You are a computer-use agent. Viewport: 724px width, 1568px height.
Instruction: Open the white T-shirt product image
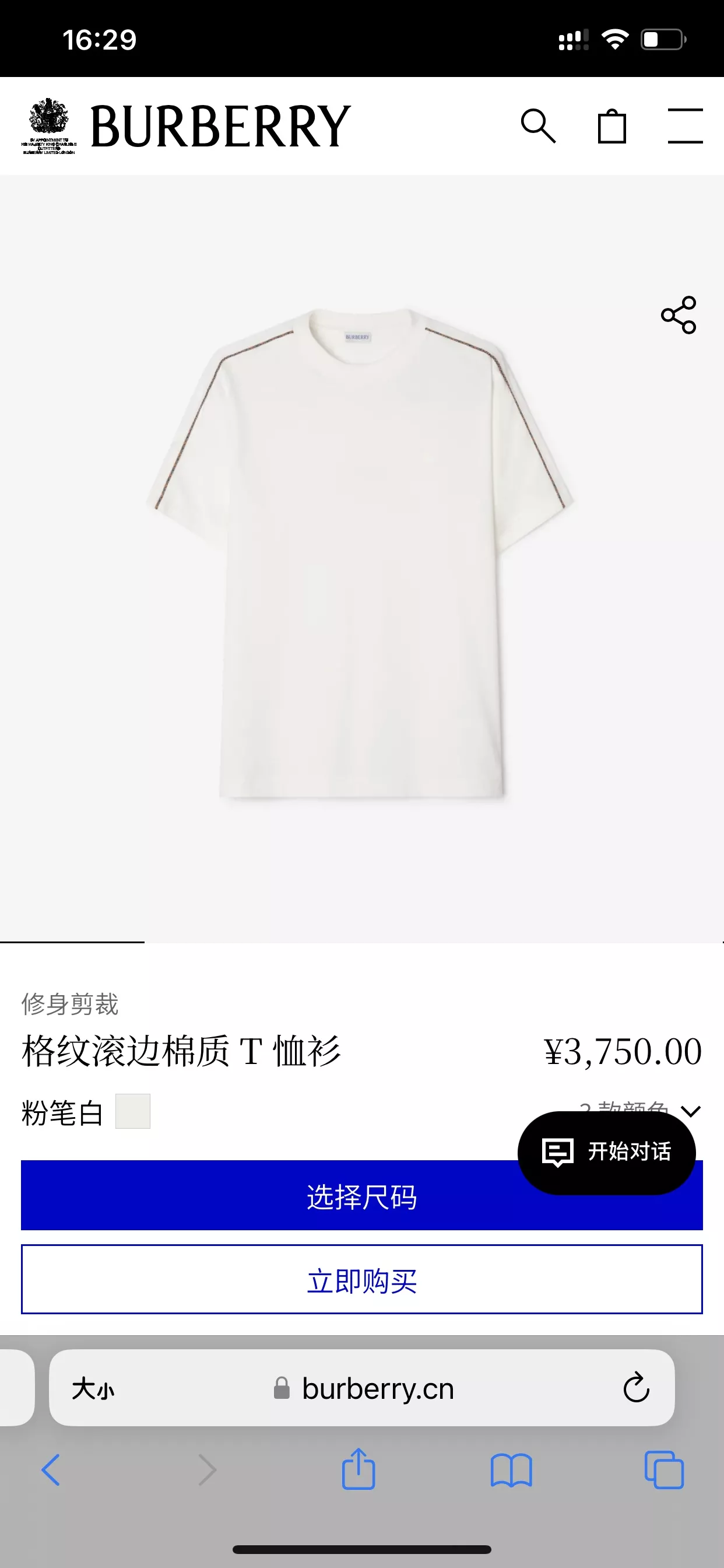coord(360,552)
